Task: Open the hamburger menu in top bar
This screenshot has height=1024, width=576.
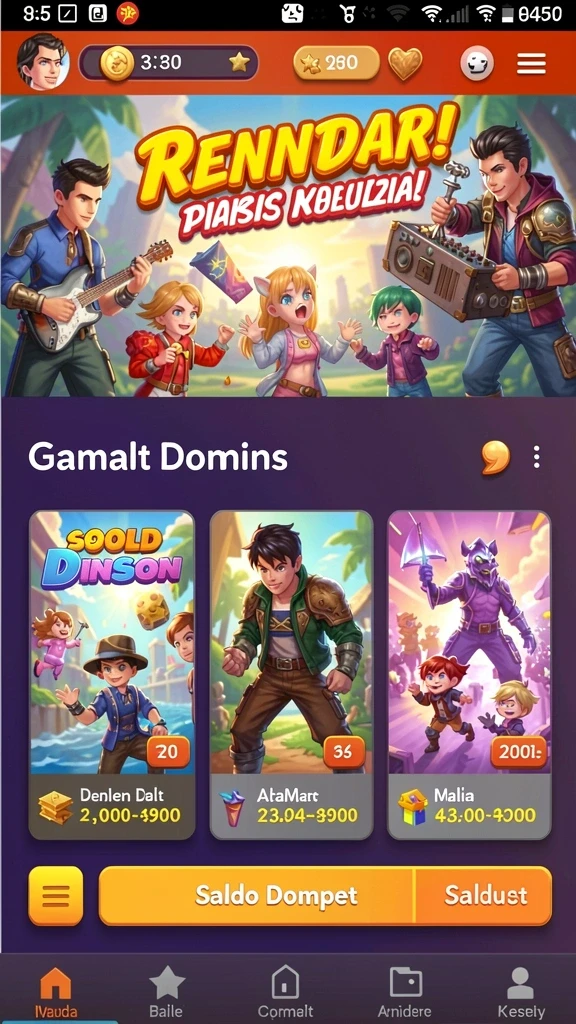Action: 531,63
